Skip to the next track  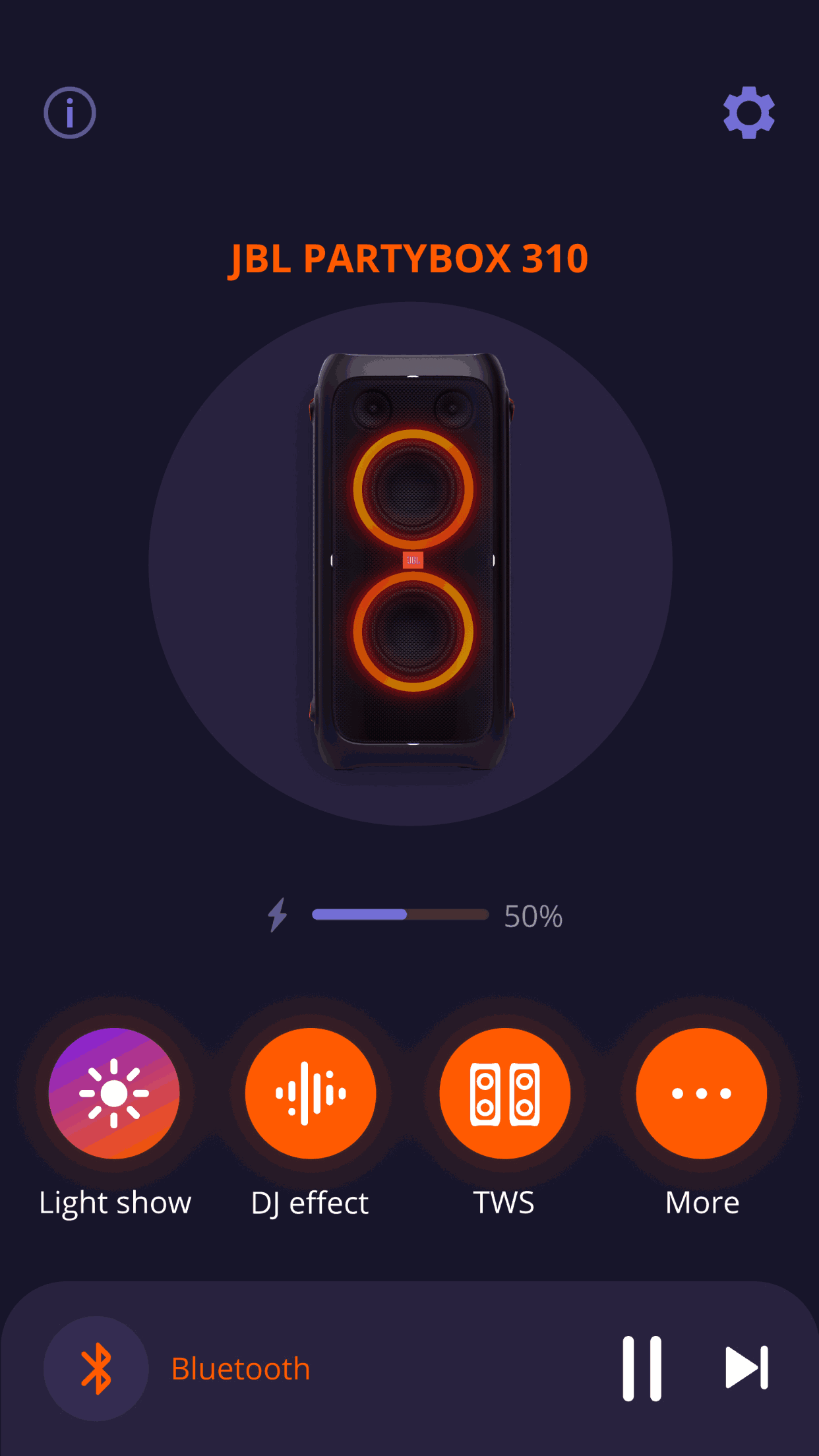tap(746, 1368)
